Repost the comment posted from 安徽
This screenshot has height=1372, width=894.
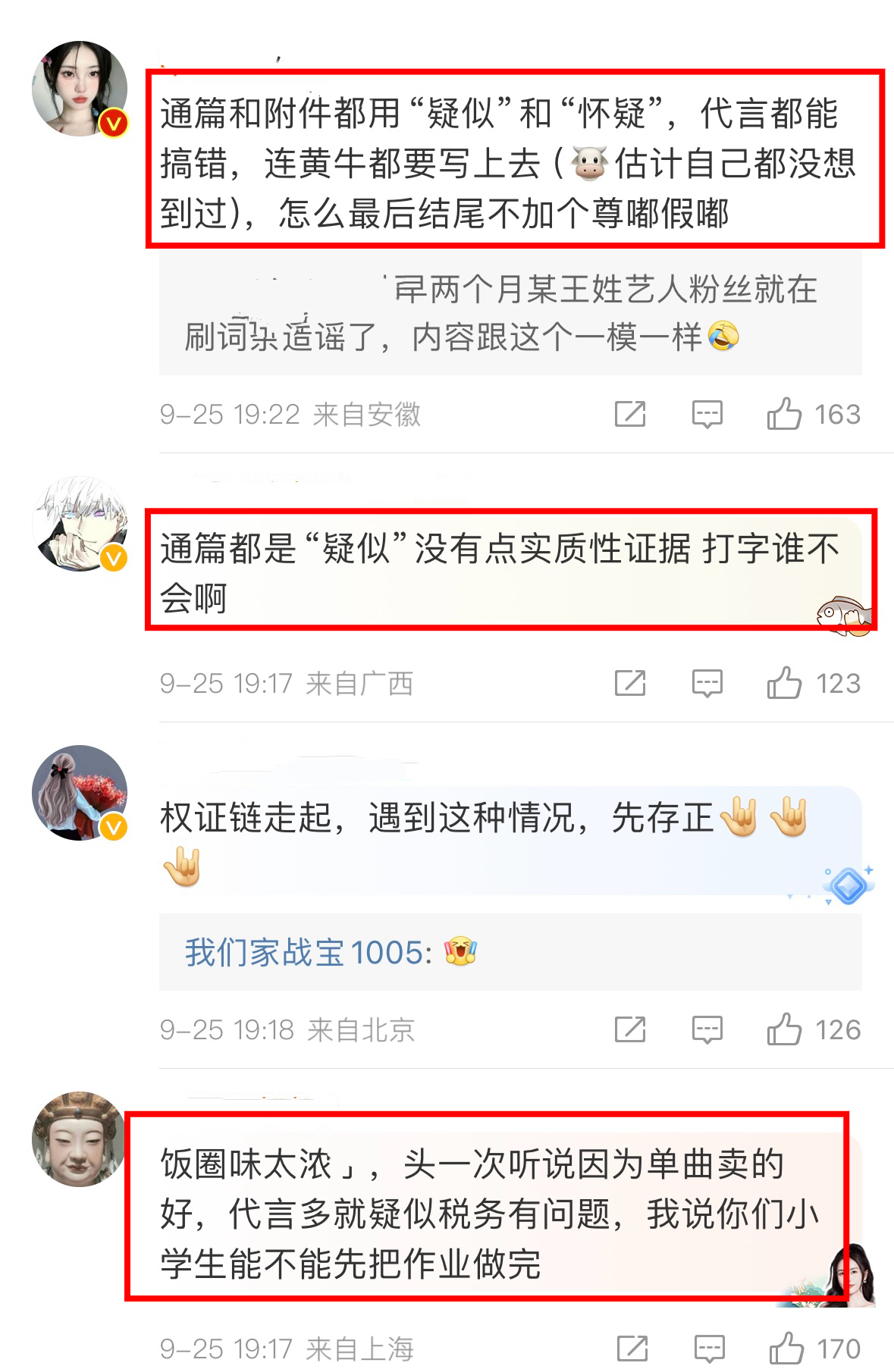[630, 414]
